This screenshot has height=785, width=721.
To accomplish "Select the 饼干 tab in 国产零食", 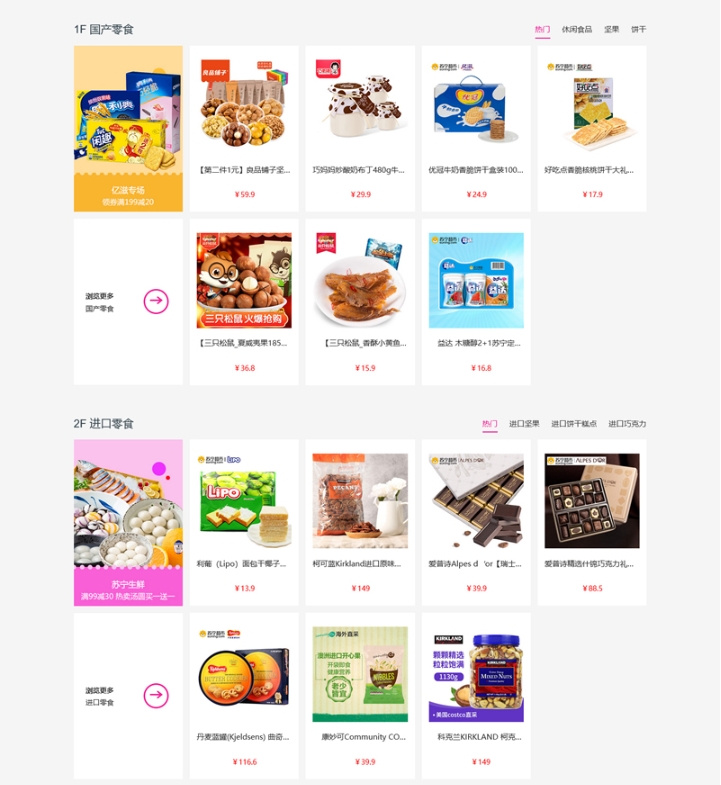I will click(x=638, y=30).
